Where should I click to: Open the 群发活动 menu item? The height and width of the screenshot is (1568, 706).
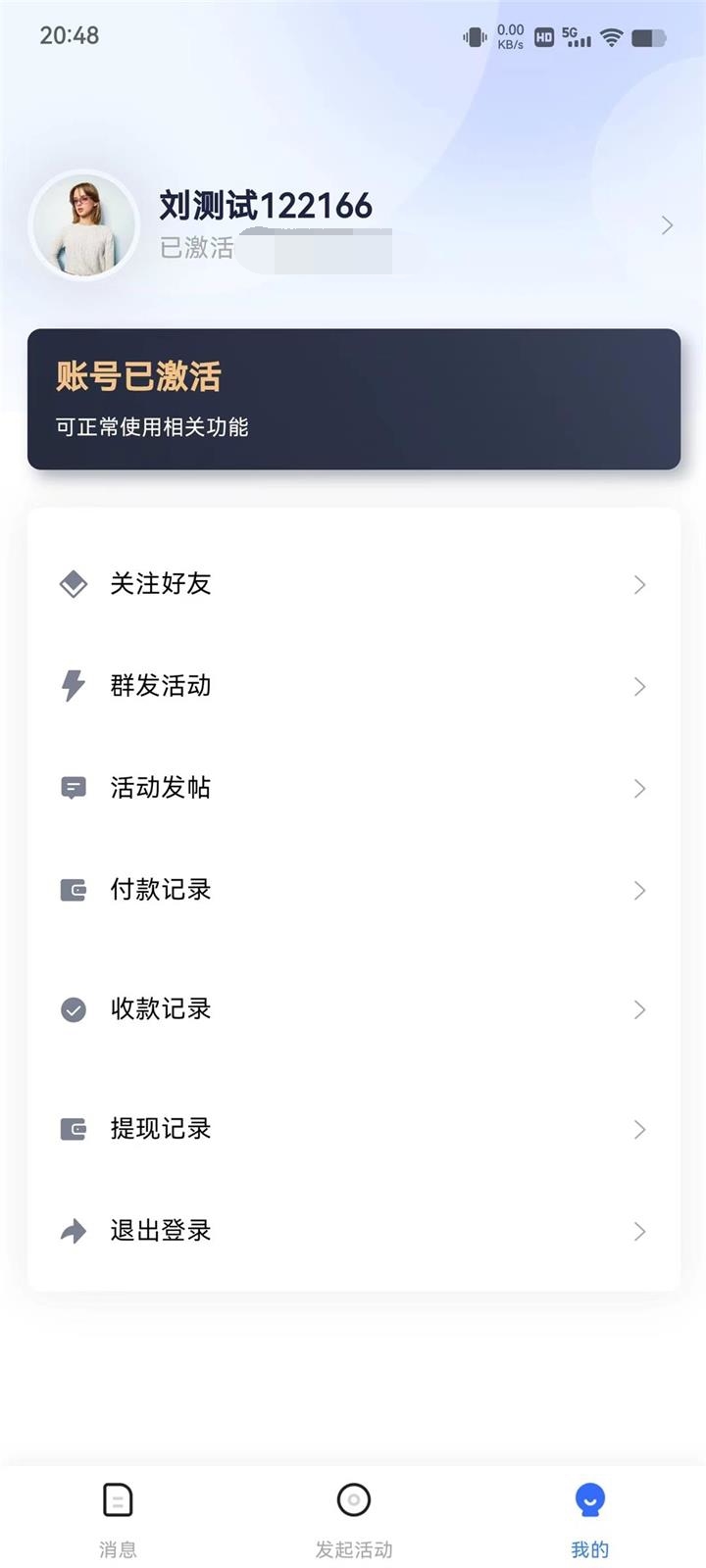pos(162,686)
